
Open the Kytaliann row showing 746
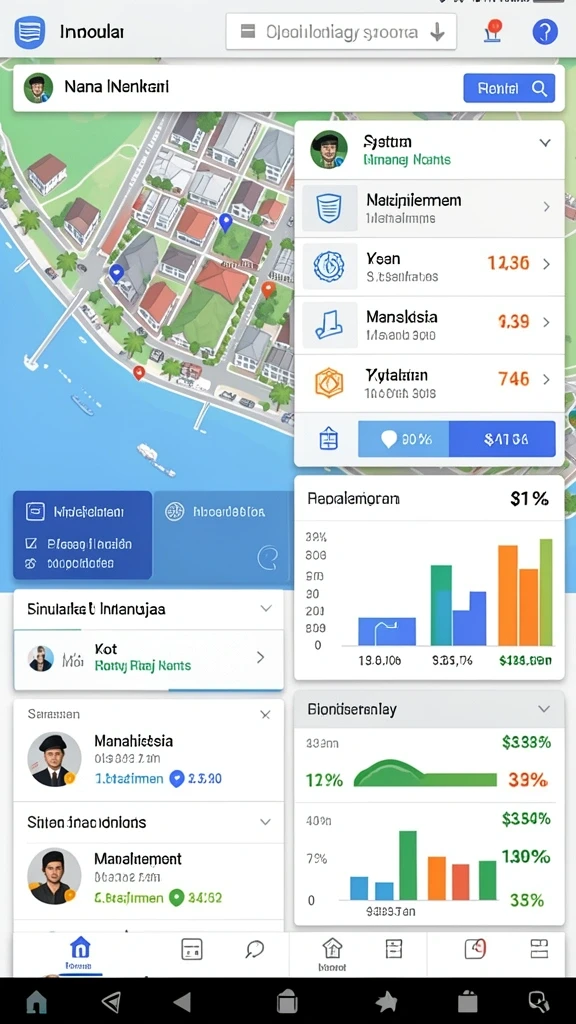click(x=429, y=383)
